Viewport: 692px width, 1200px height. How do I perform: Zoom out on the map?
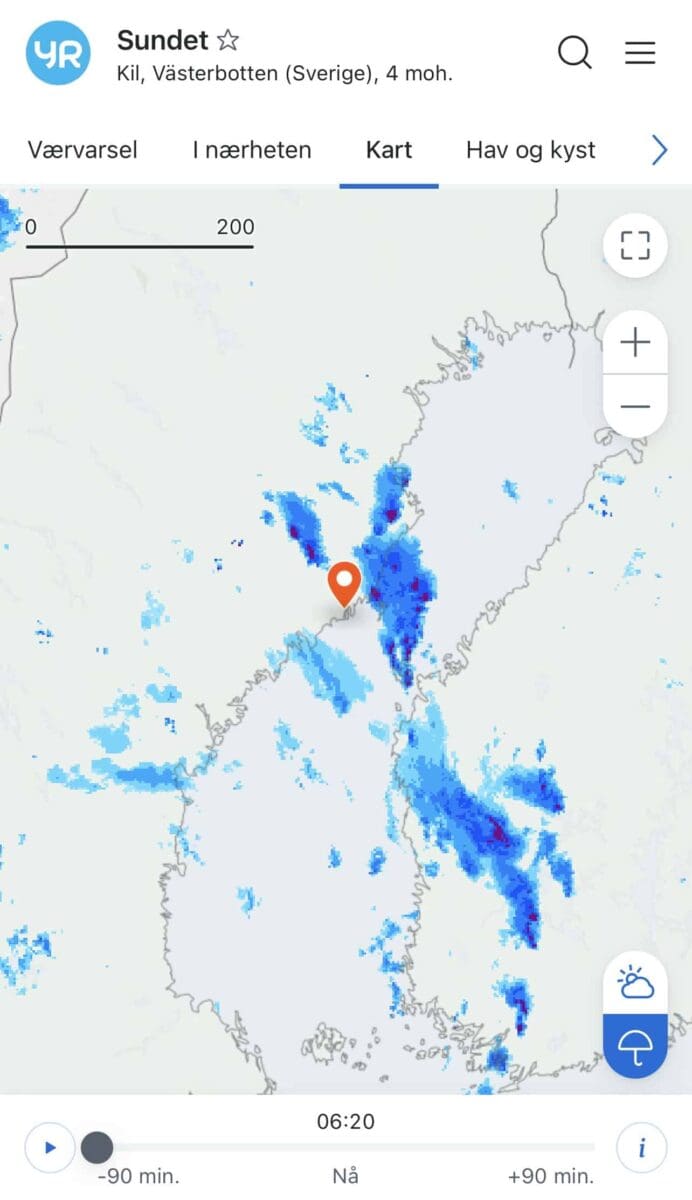click(635, 406)
